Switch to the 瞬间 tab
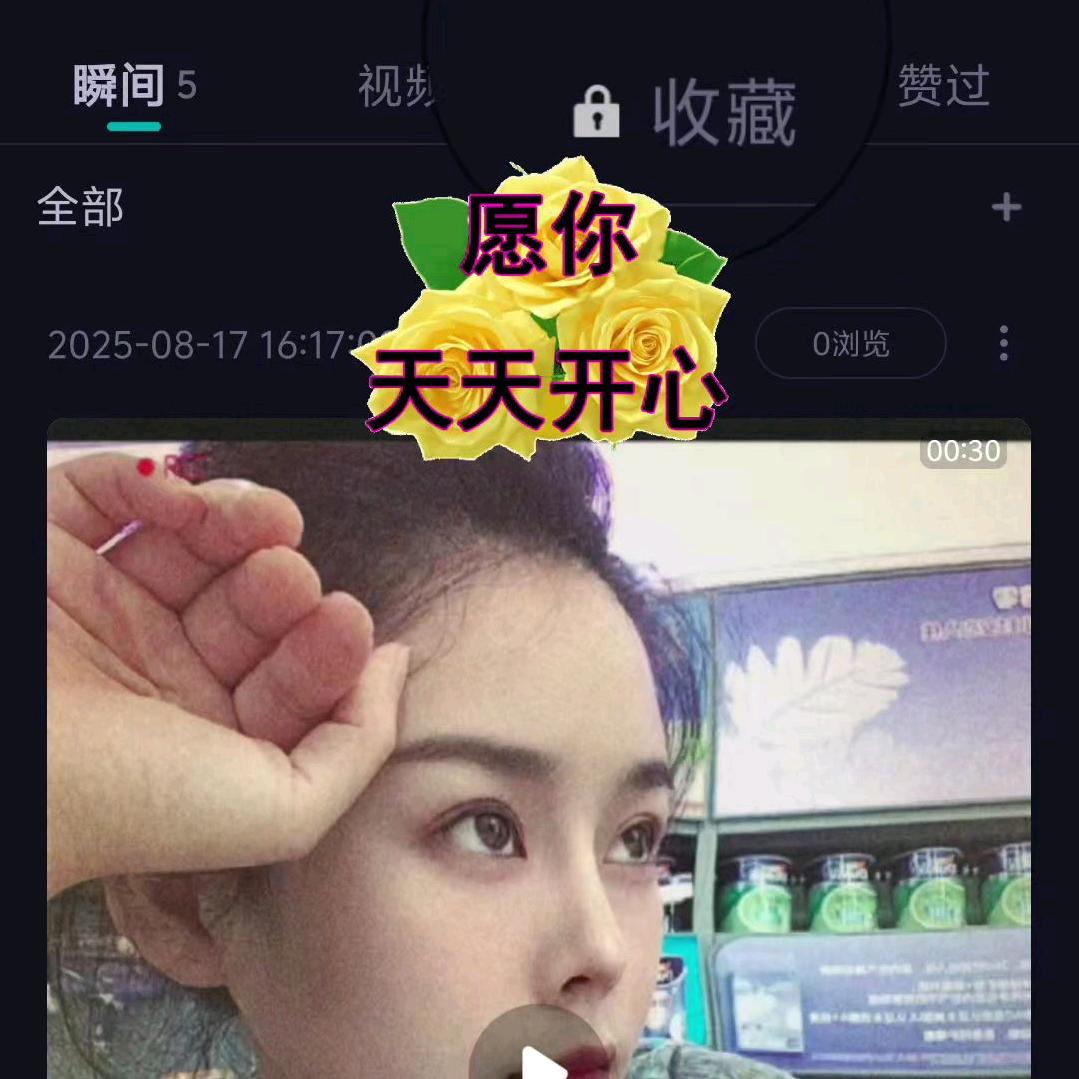 (119, 87)
